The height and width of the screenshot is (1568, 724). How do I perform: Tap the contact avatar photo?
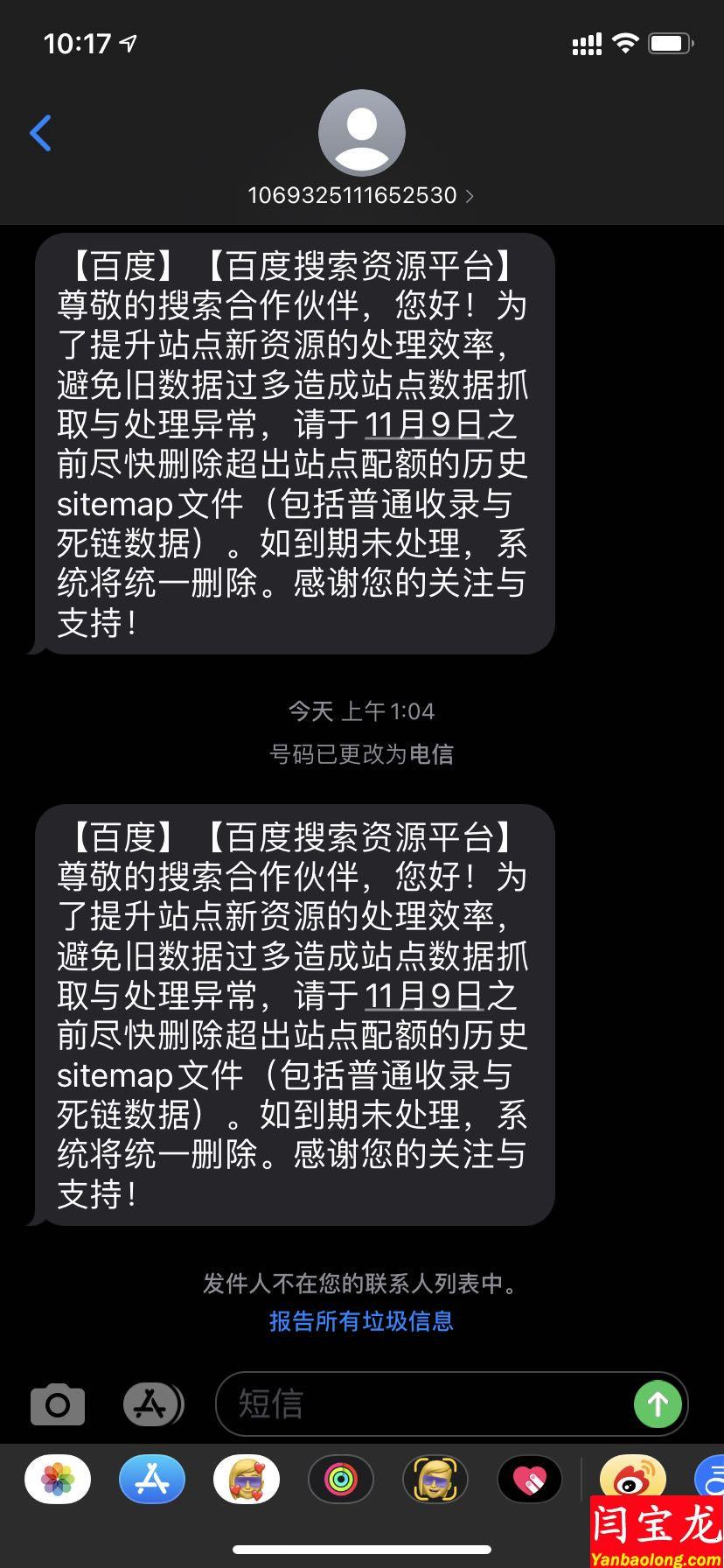pyautogui.click(x=362, y=132)
